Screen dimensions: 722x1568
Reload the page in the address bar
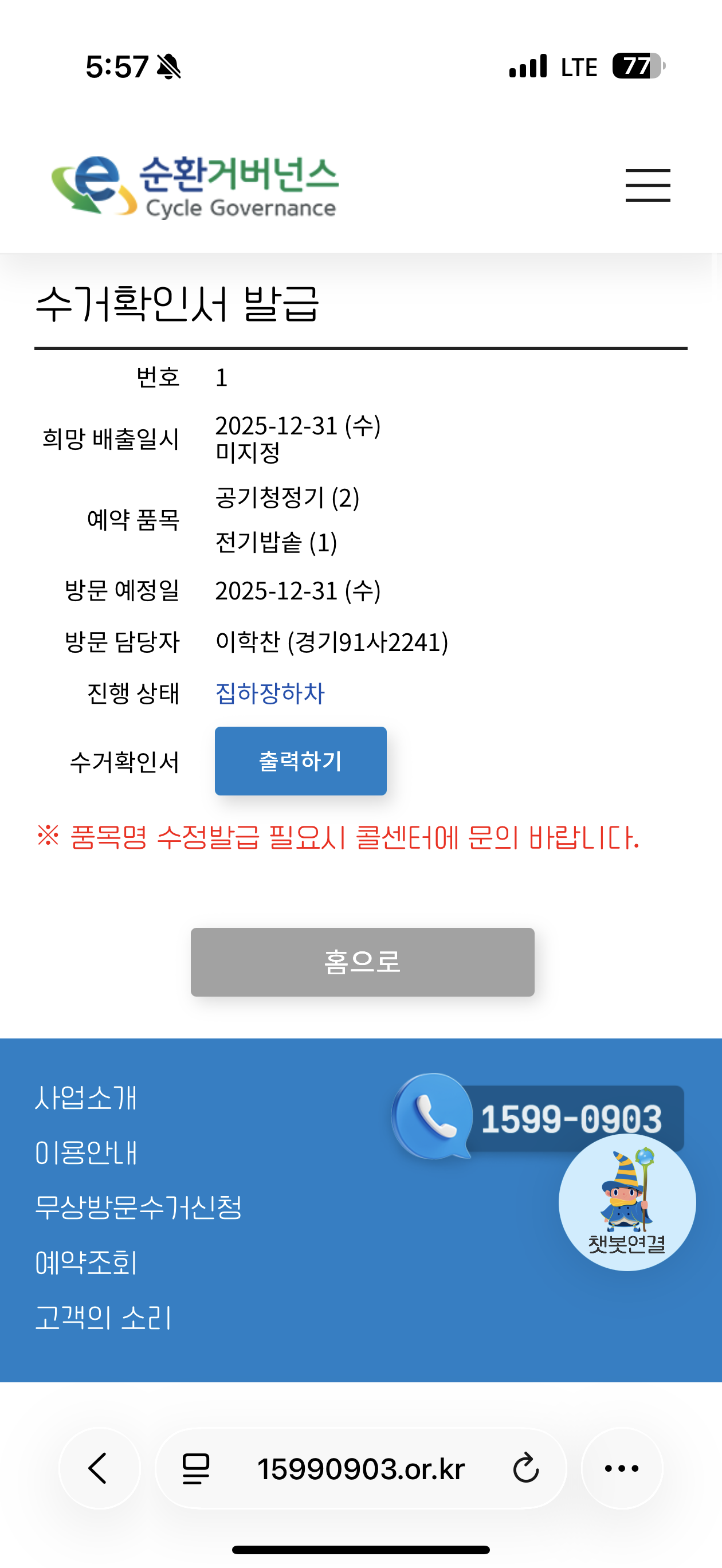tap(525, 1468)
